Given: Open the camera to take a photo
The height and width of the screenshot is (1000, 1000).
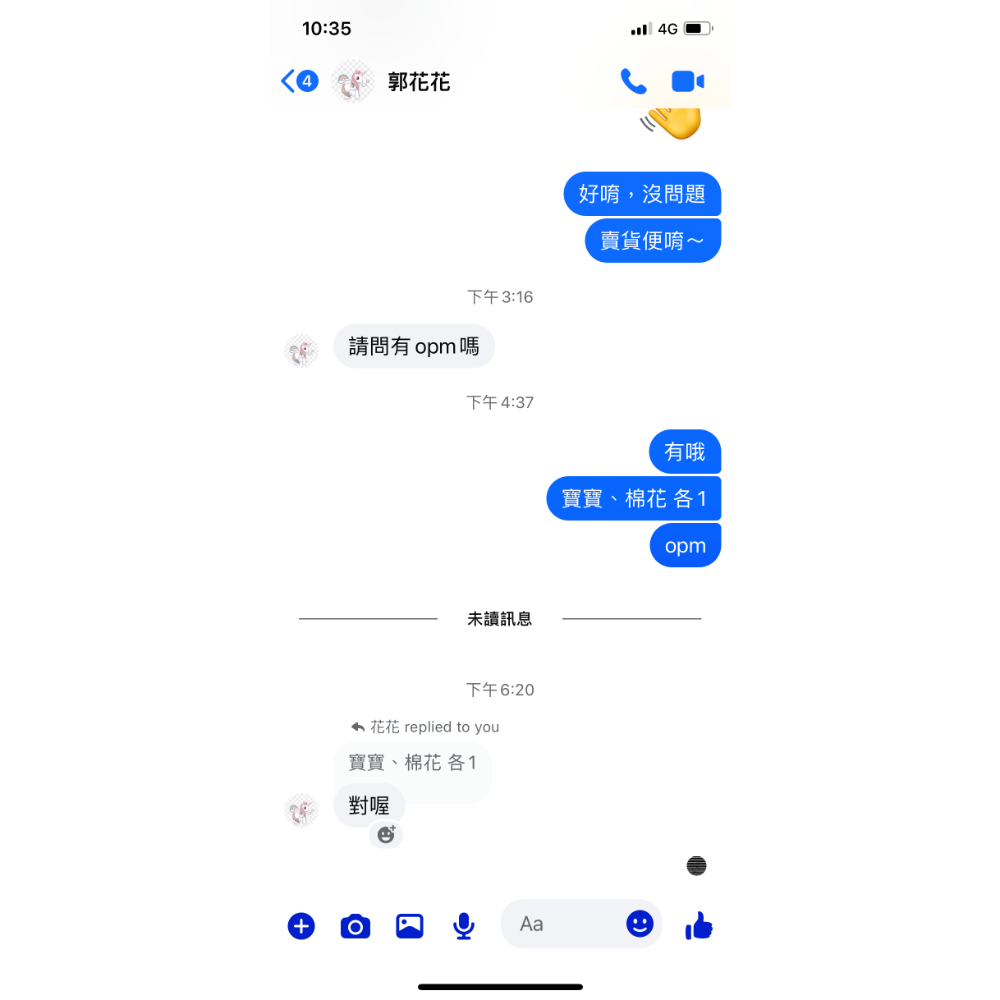Looking at the screenshot, I should (x=355, y=926).
